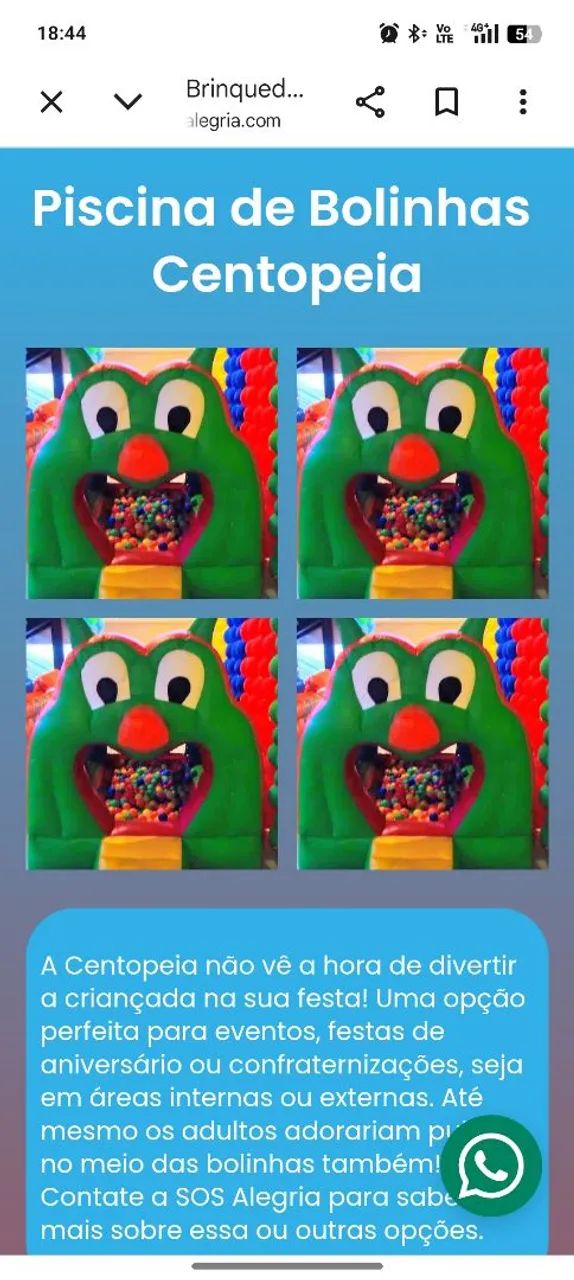Open the browser overflow menu

point(523,102)
